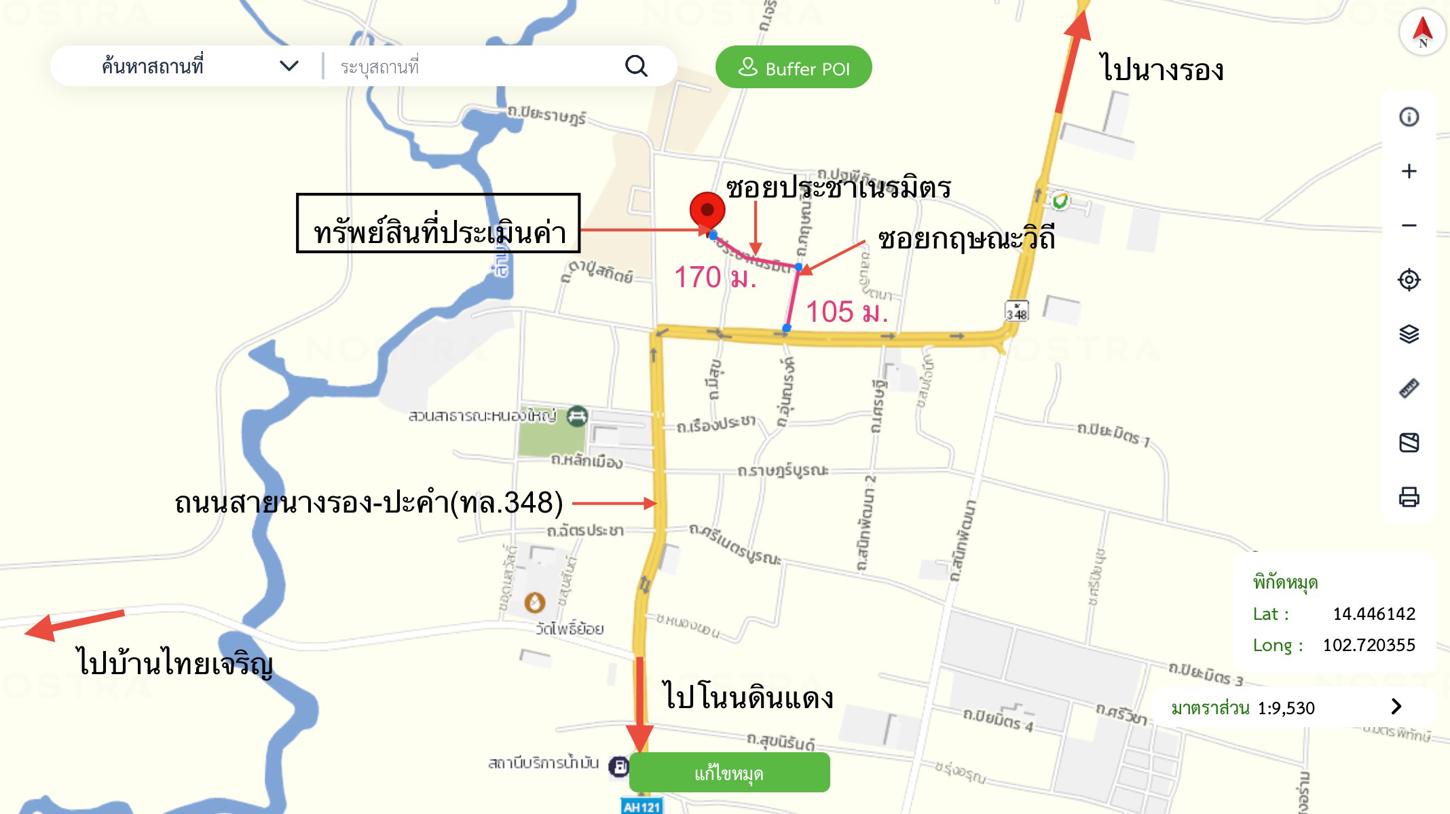Viewport: 1450px width, 814px height.
Task: Select the ruler measurement tool
Action: (x=1409, y=388)
